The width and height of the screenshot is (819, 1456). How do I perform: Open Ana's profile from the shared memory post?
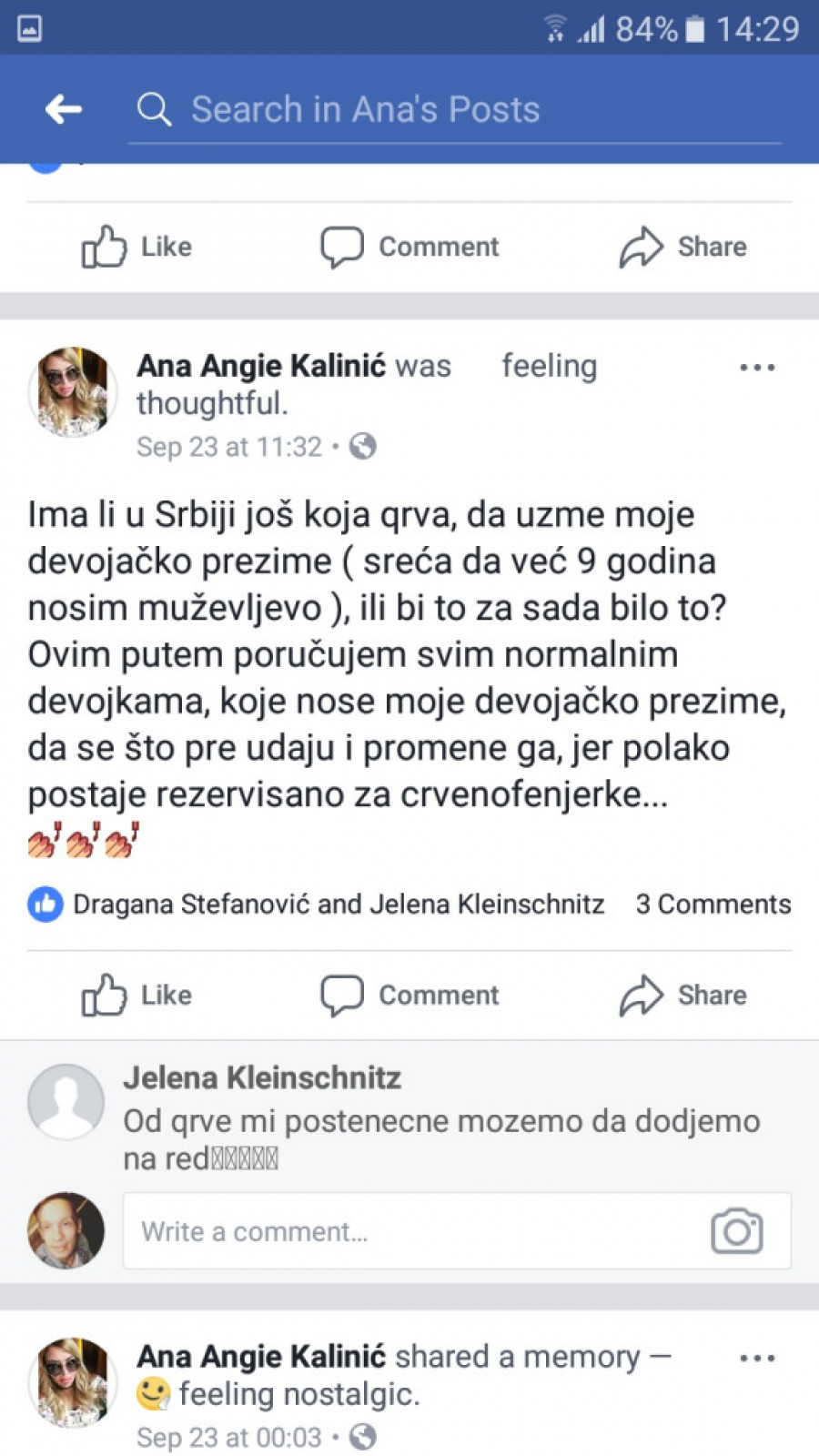tap(261, 1357)
